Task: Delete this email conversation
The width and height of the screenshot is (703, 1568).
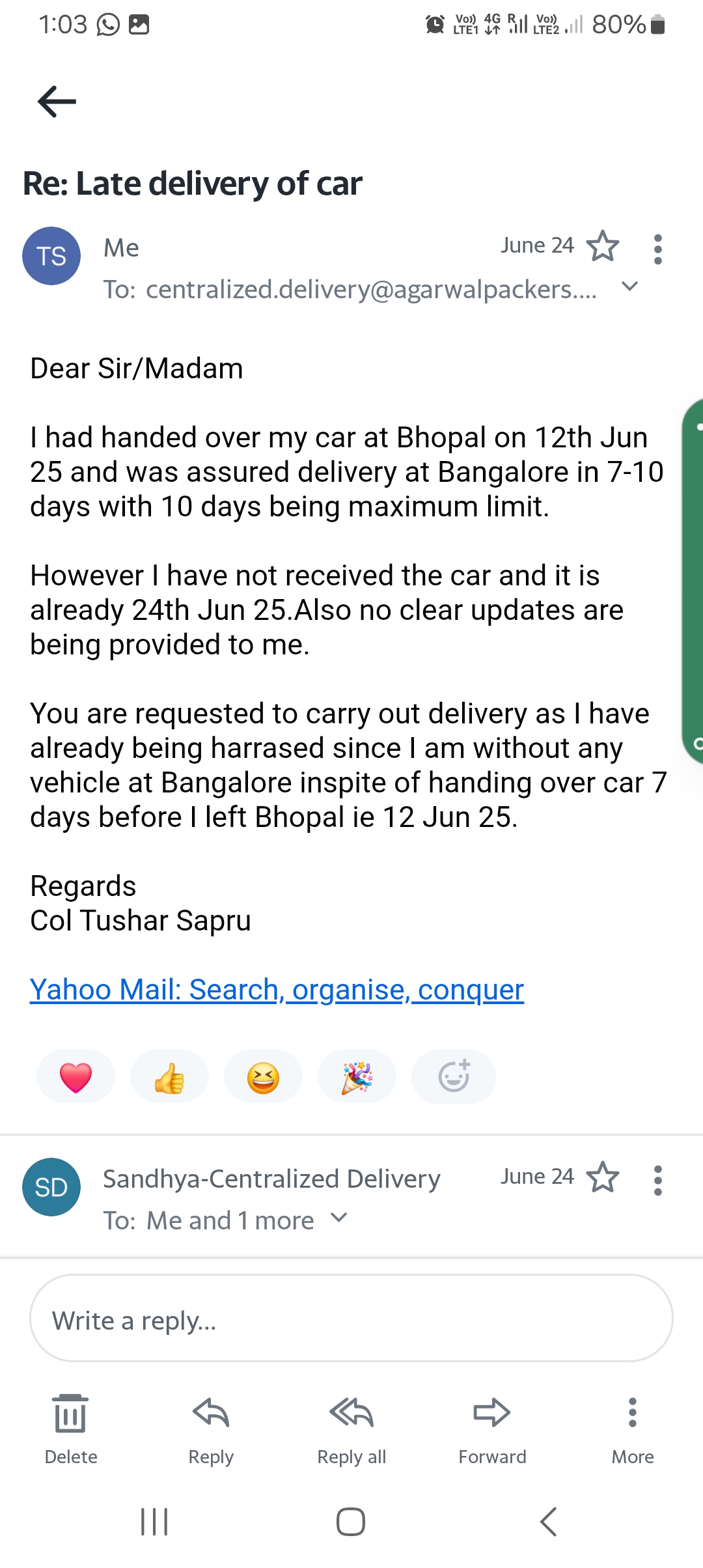Action: click(x=70, y=1429)
